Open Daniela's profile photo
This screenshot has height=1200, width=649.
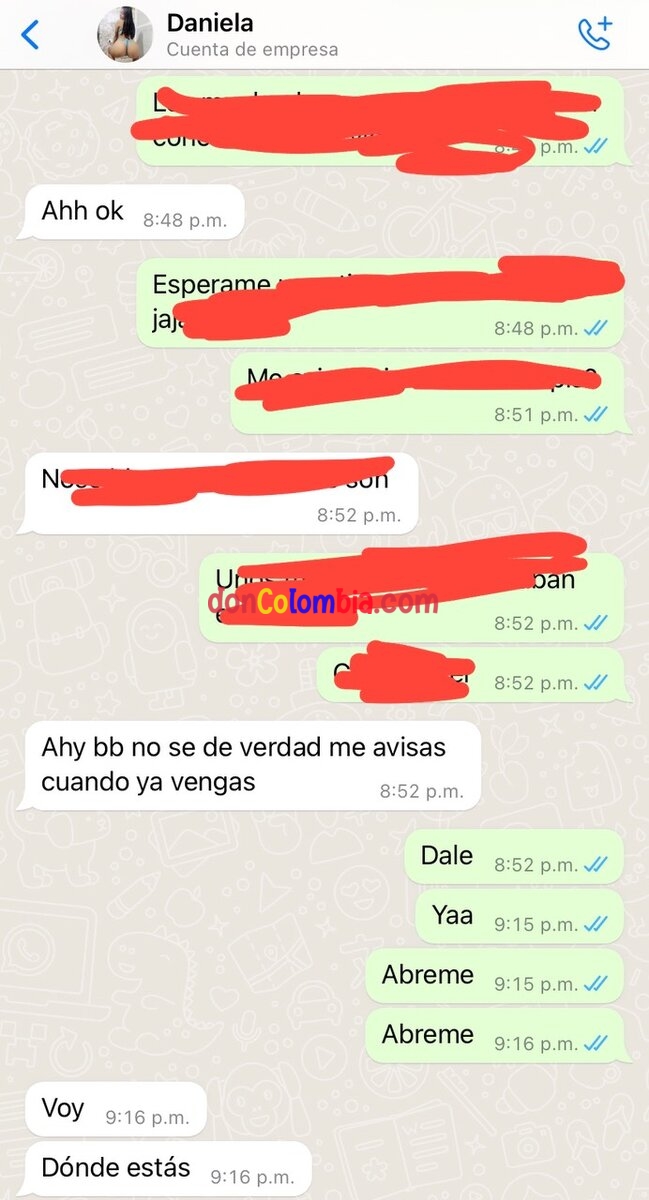pyautogui.click(x=125, y=35)
